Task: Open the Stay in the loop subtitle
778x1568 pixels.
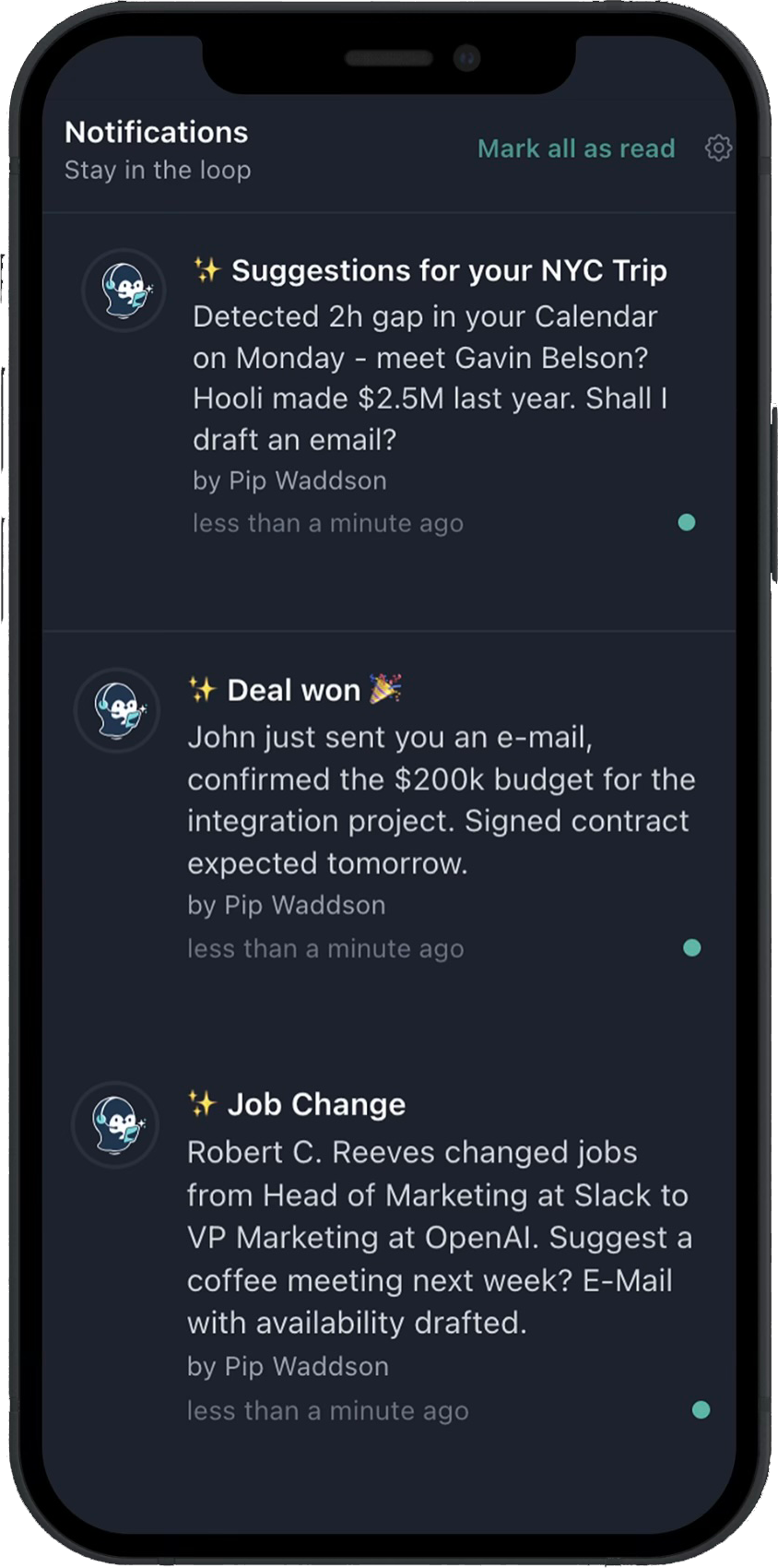Action: pyautogui.click(x=158, y=170)
